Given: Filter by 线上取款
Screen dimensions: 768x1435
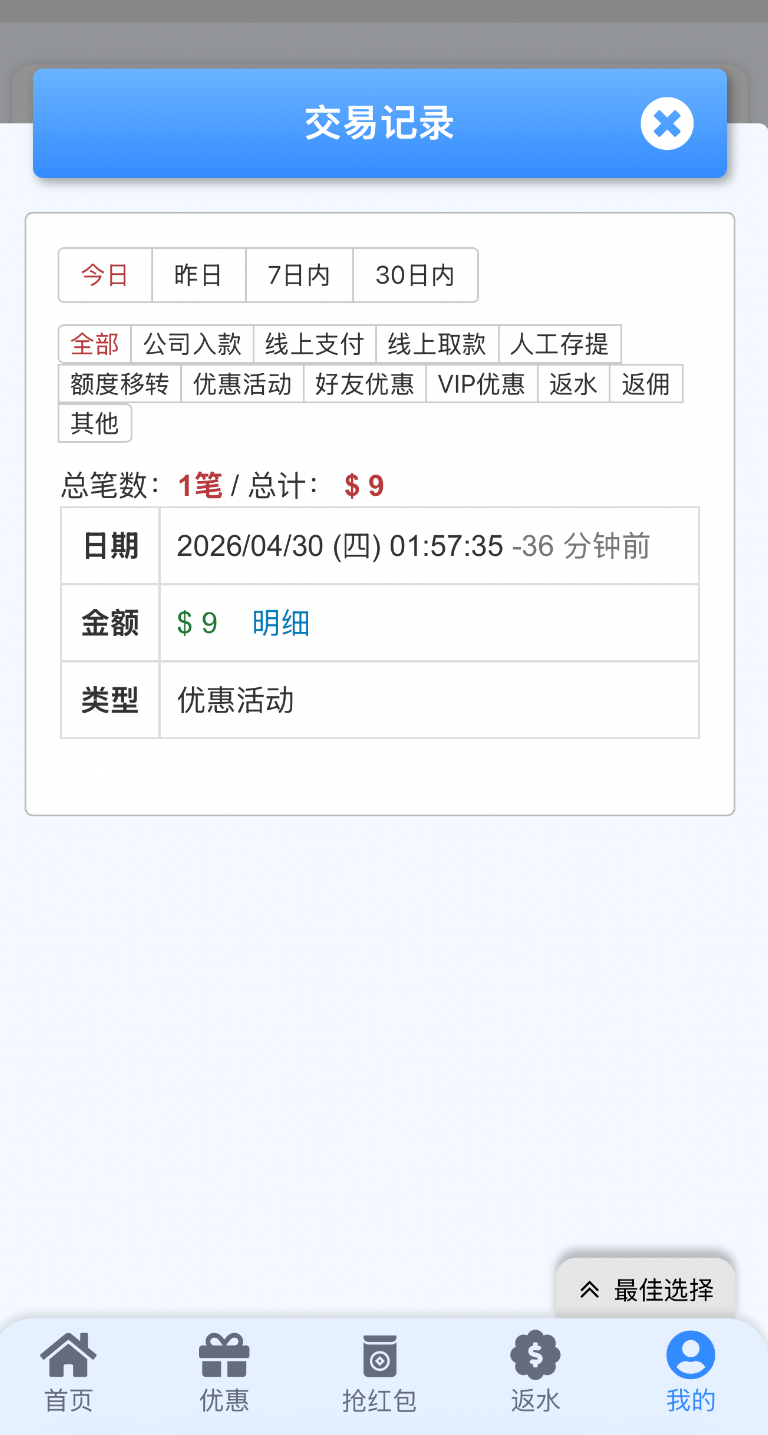Looking at the screenshot, I should [x=436, y=345].
